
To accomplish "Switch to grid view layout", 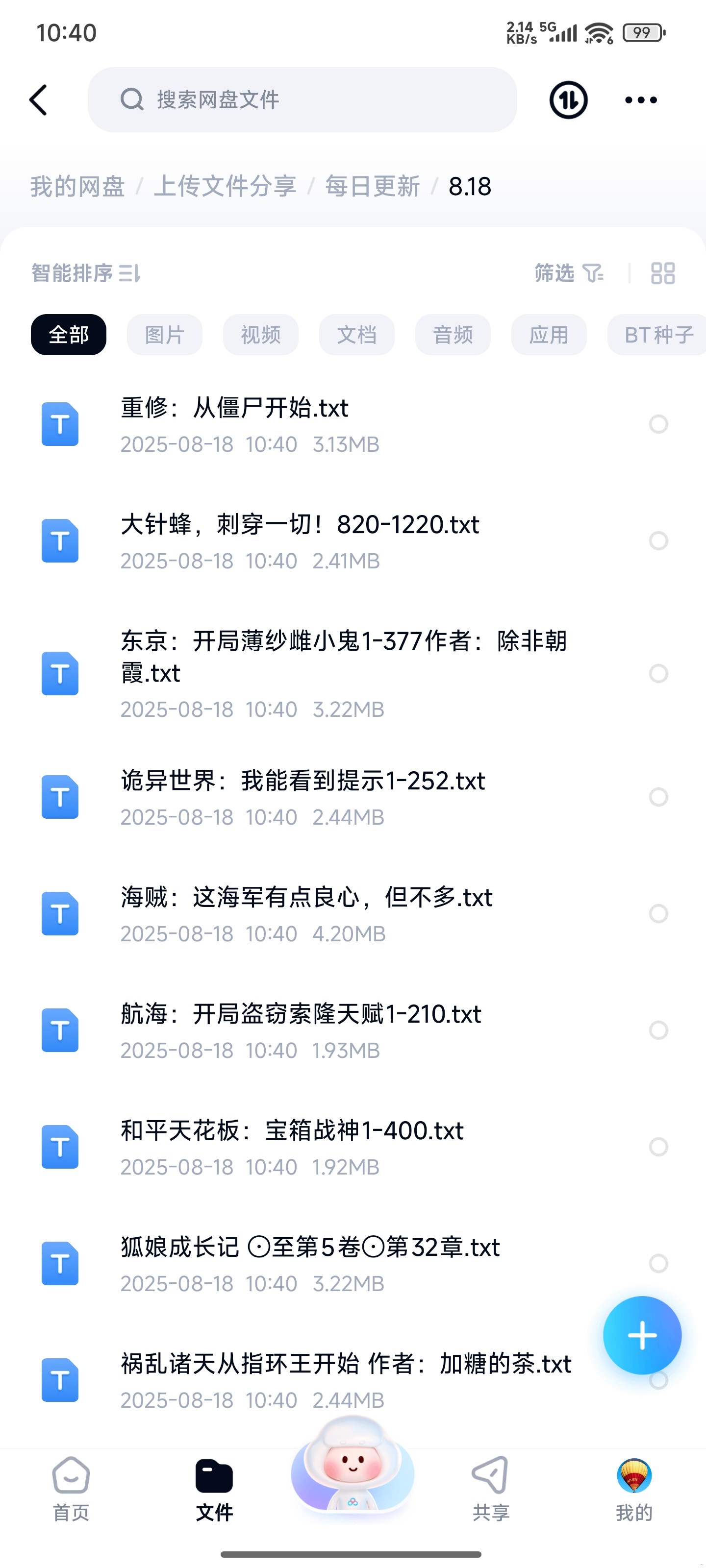I will [x=663, y=273].
